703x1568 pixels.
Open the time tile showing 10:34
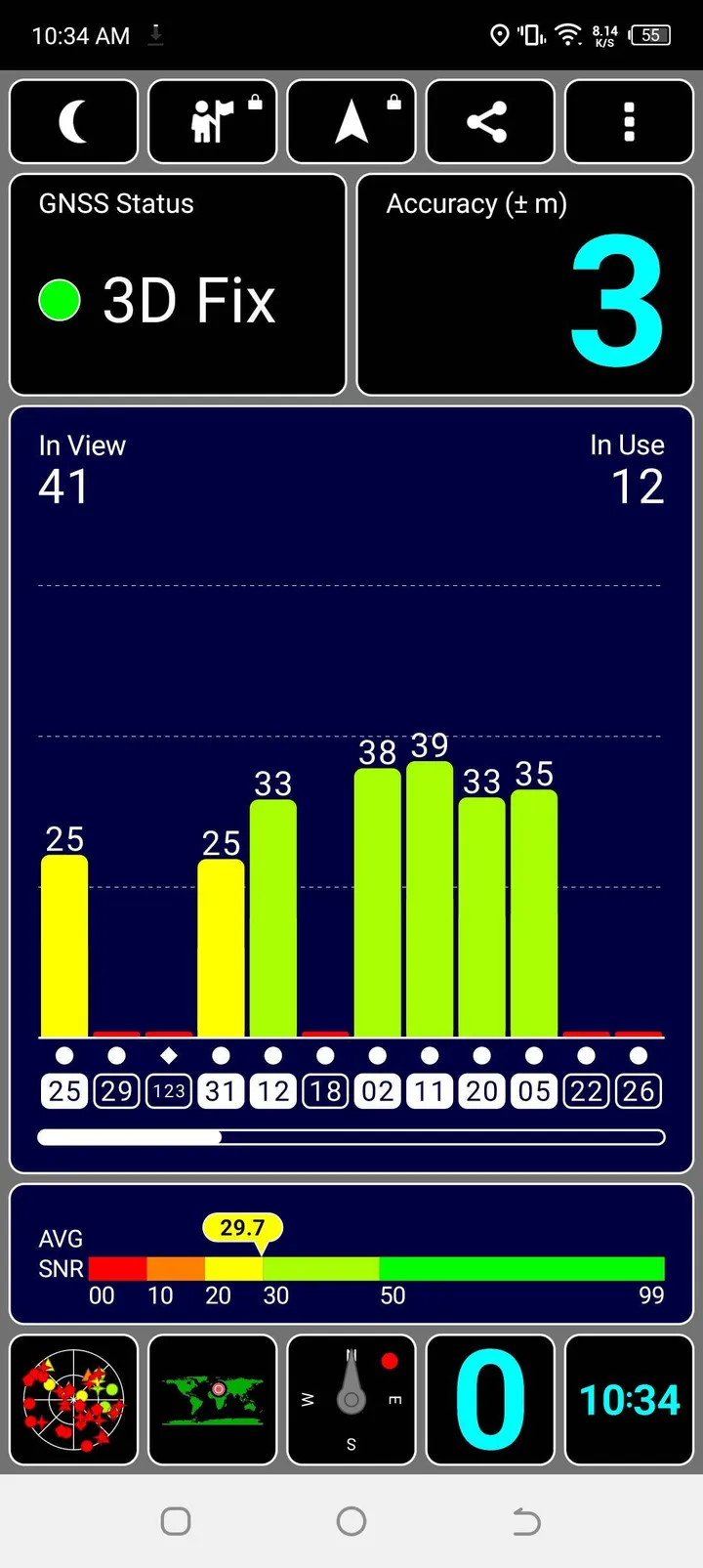tap(629, 1400)
